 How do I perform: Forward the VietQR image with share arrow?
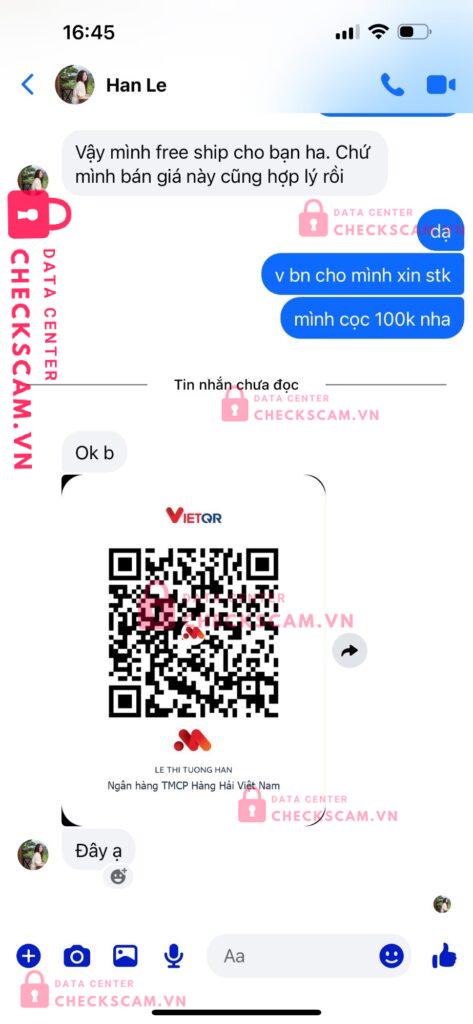(350, 650)
